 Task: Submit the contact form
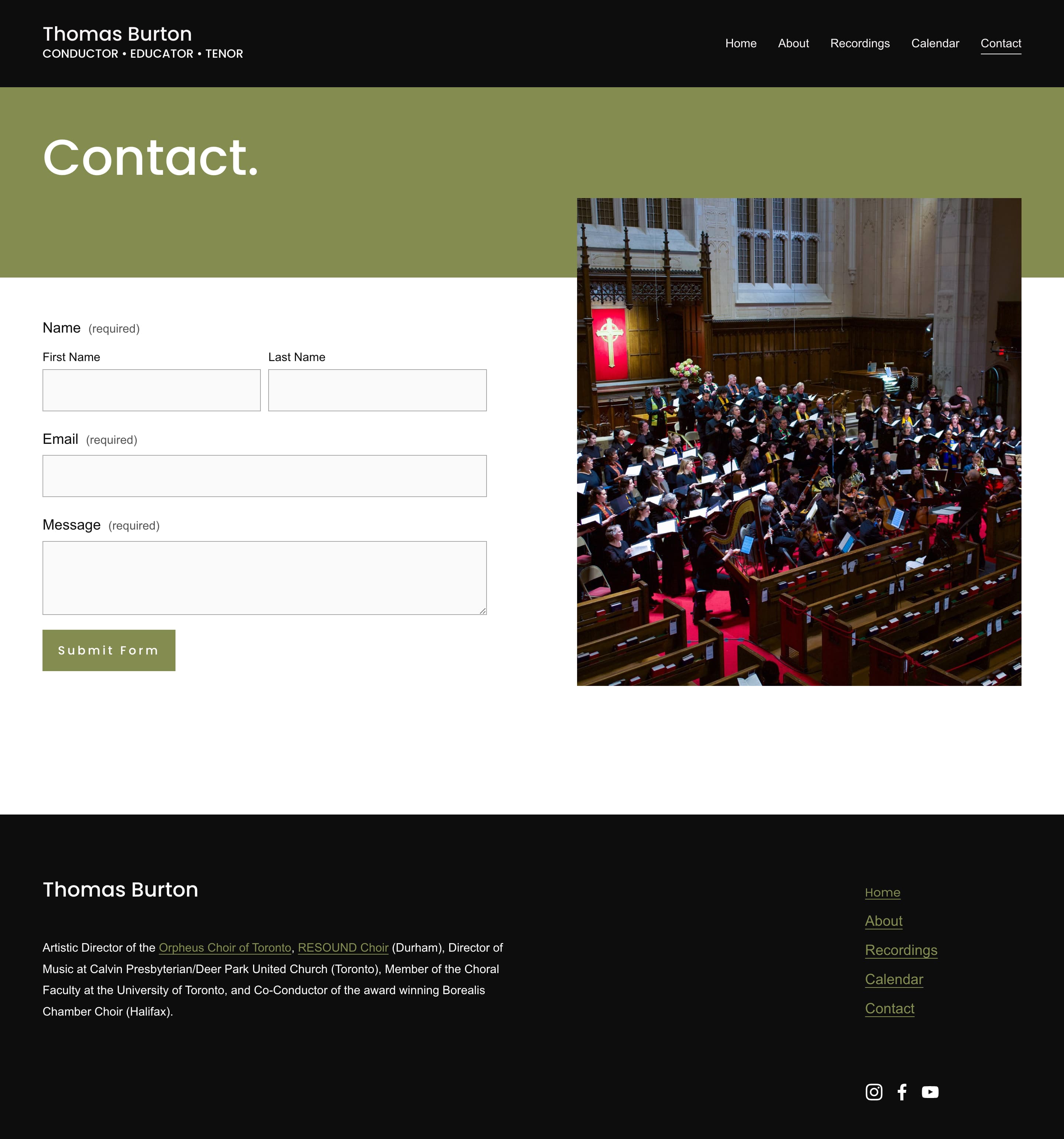tap(109, 650)
